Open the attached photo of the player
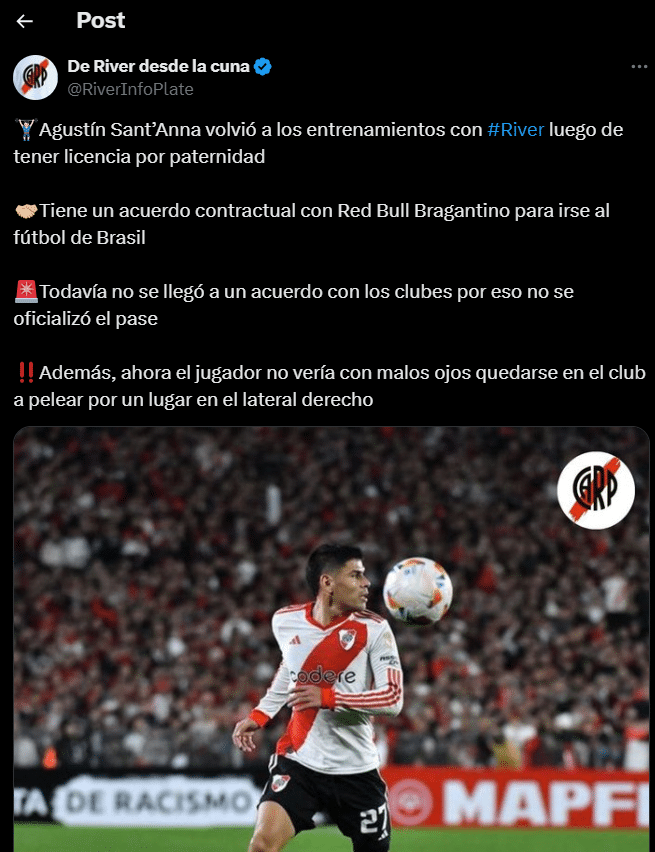655x852 pixels. click(330, 640)
